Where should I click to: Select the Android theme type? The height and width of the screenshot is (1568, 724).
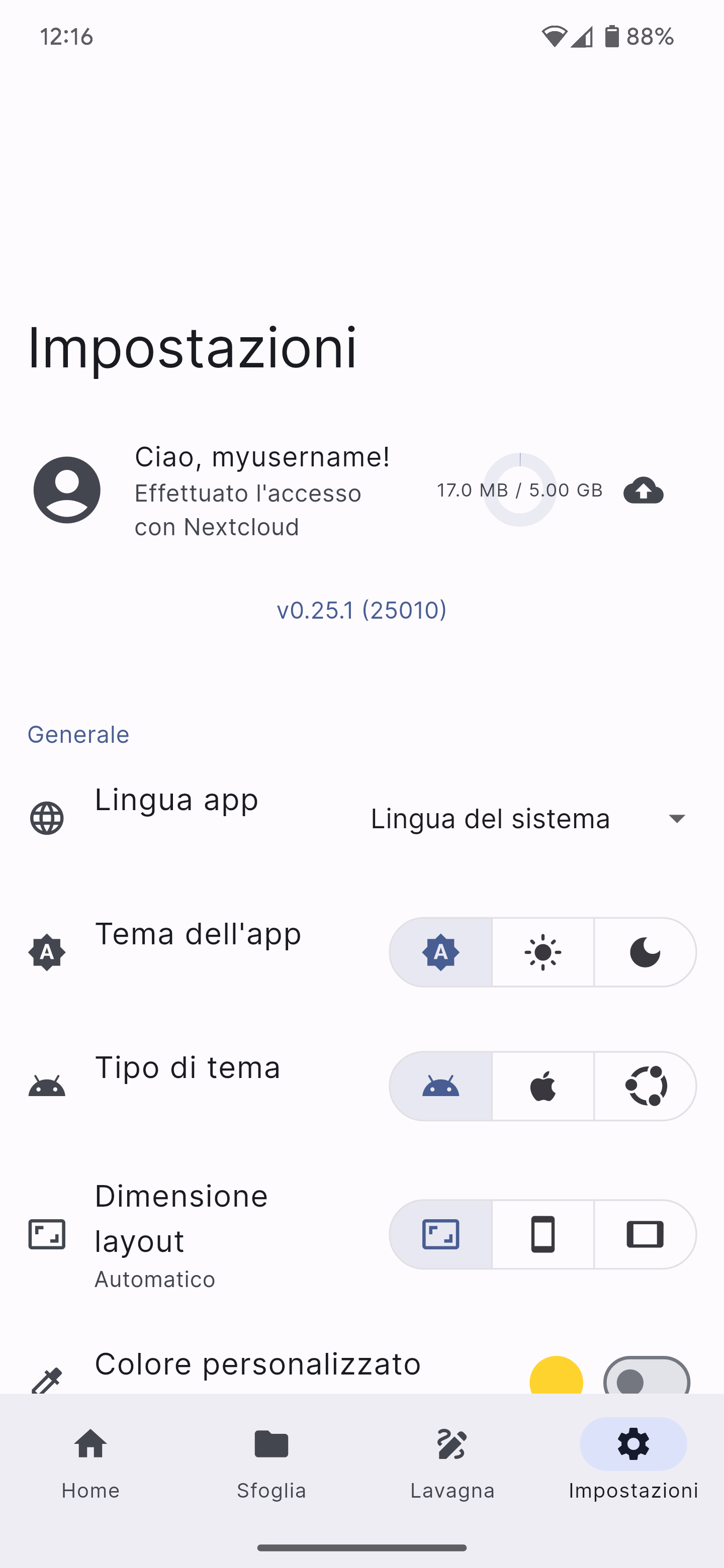441,1086
